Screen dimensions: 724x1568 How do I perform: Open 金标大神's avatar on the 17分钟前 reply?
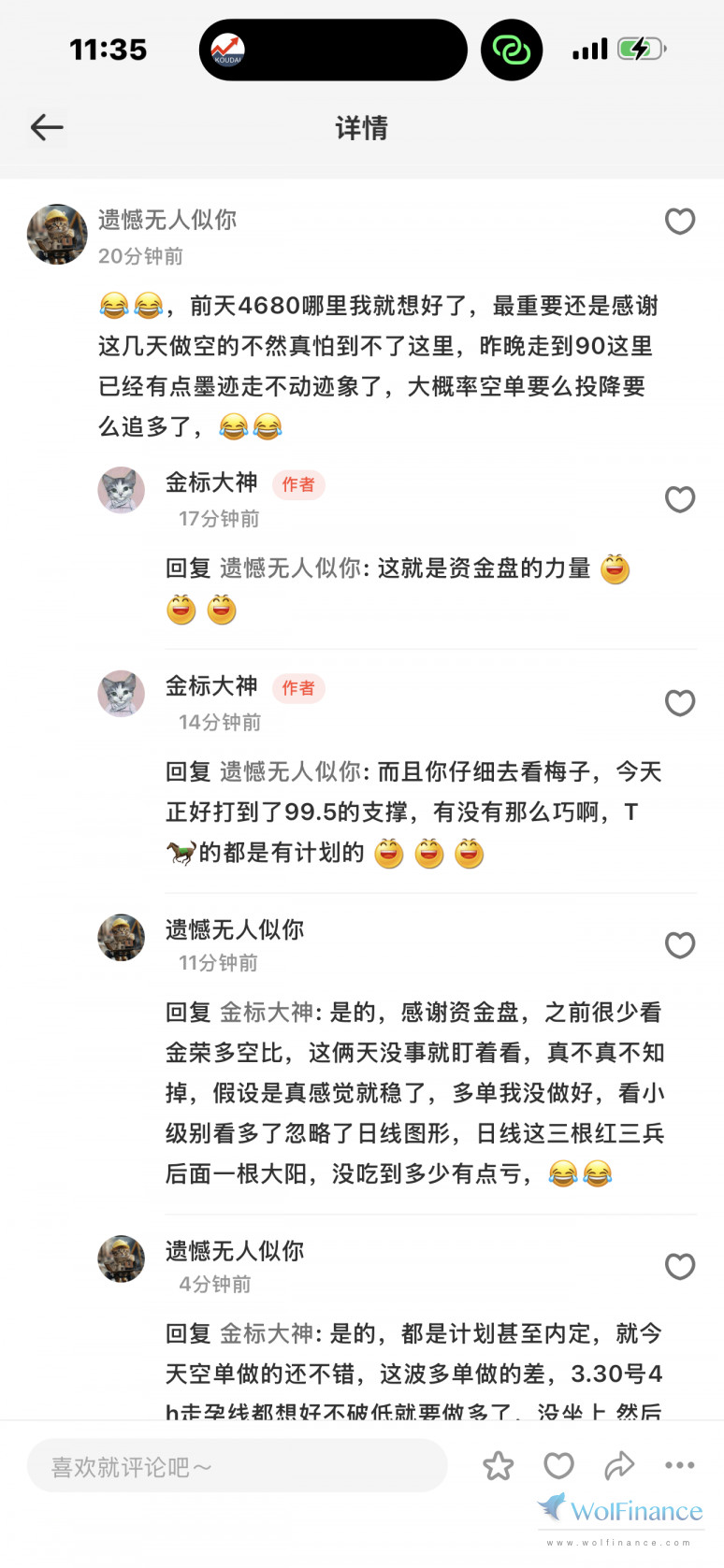click(x=122, y=490)
